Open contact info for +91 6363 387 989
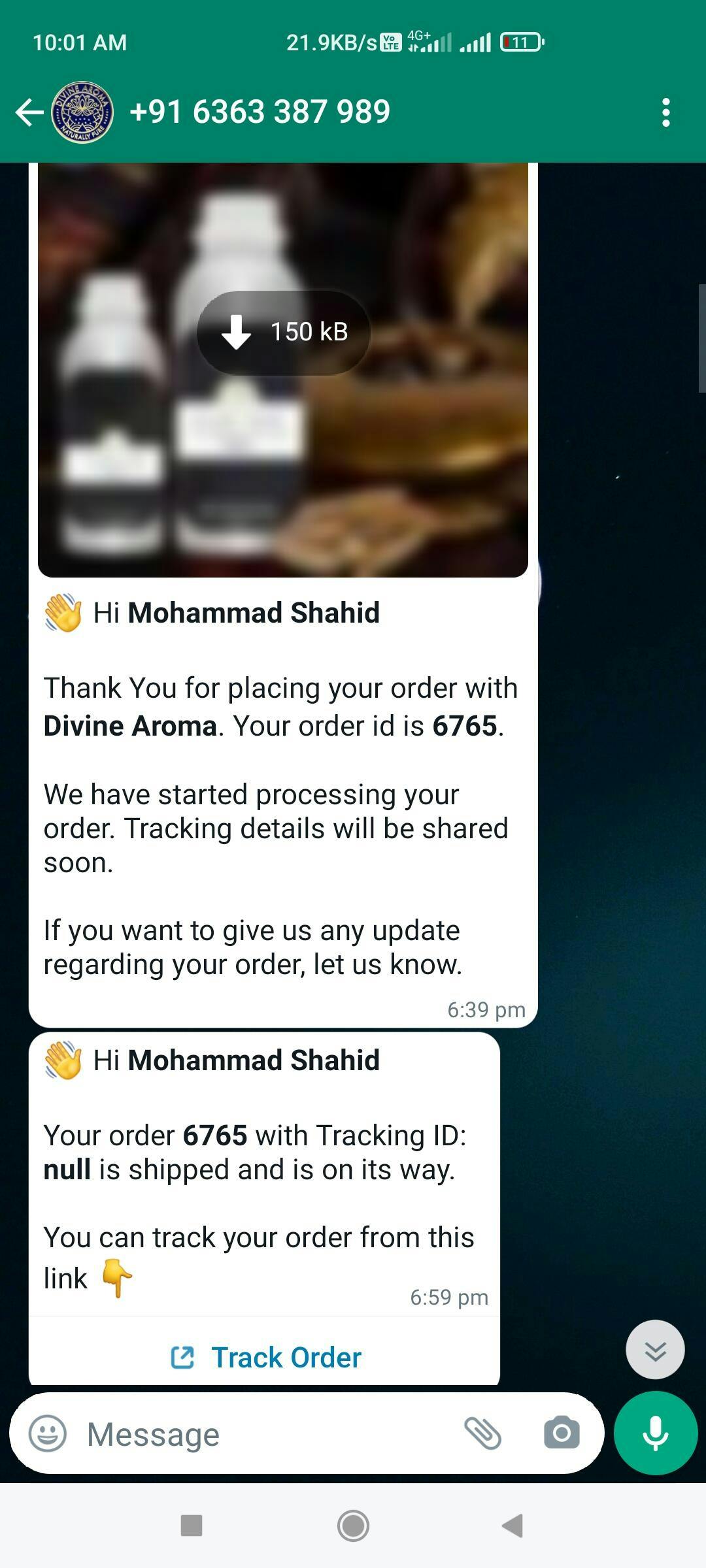 tap(260, 112)
